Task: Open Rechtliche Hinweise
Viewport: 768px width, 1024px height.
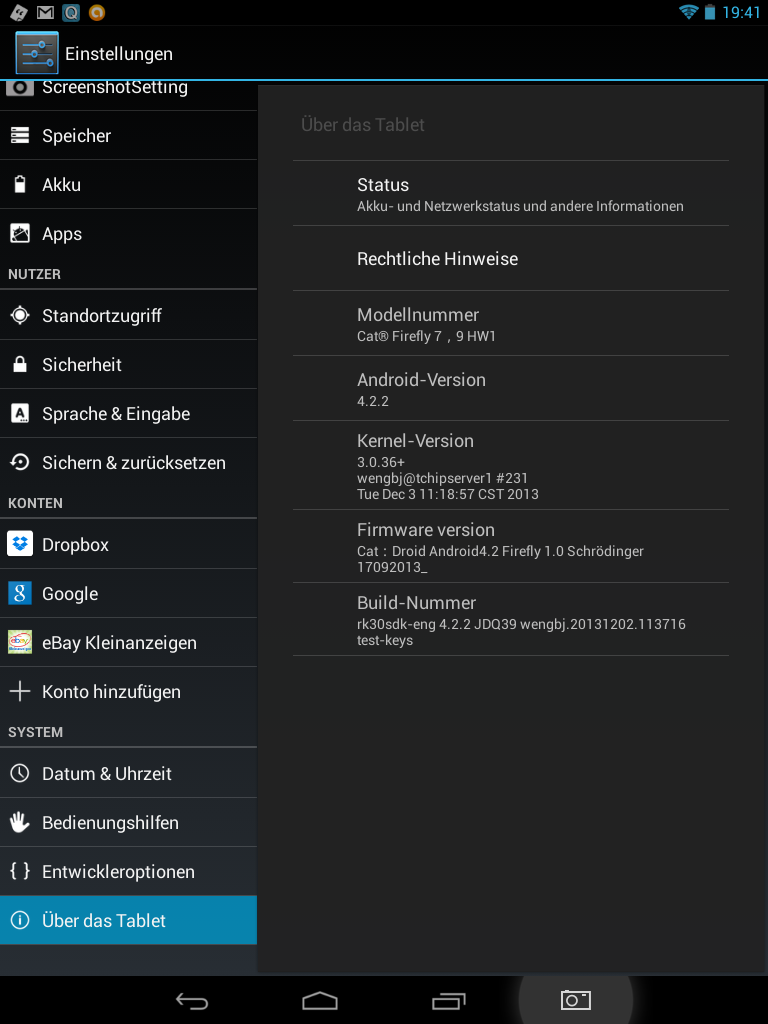Action: (x=510, y=259)
